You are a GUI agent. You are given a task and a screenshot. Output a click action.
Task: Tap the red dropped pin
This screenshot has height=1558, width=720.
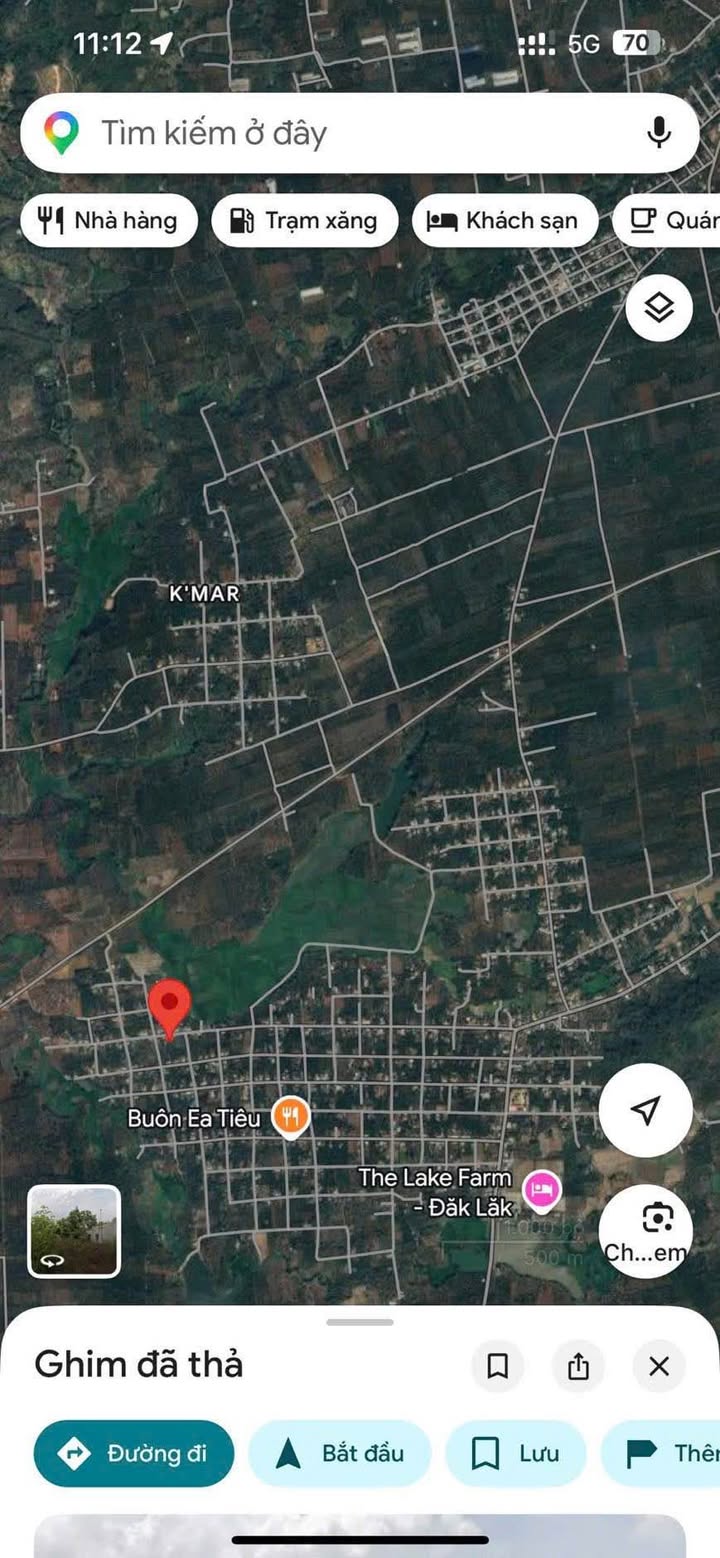click(170, 1005)
